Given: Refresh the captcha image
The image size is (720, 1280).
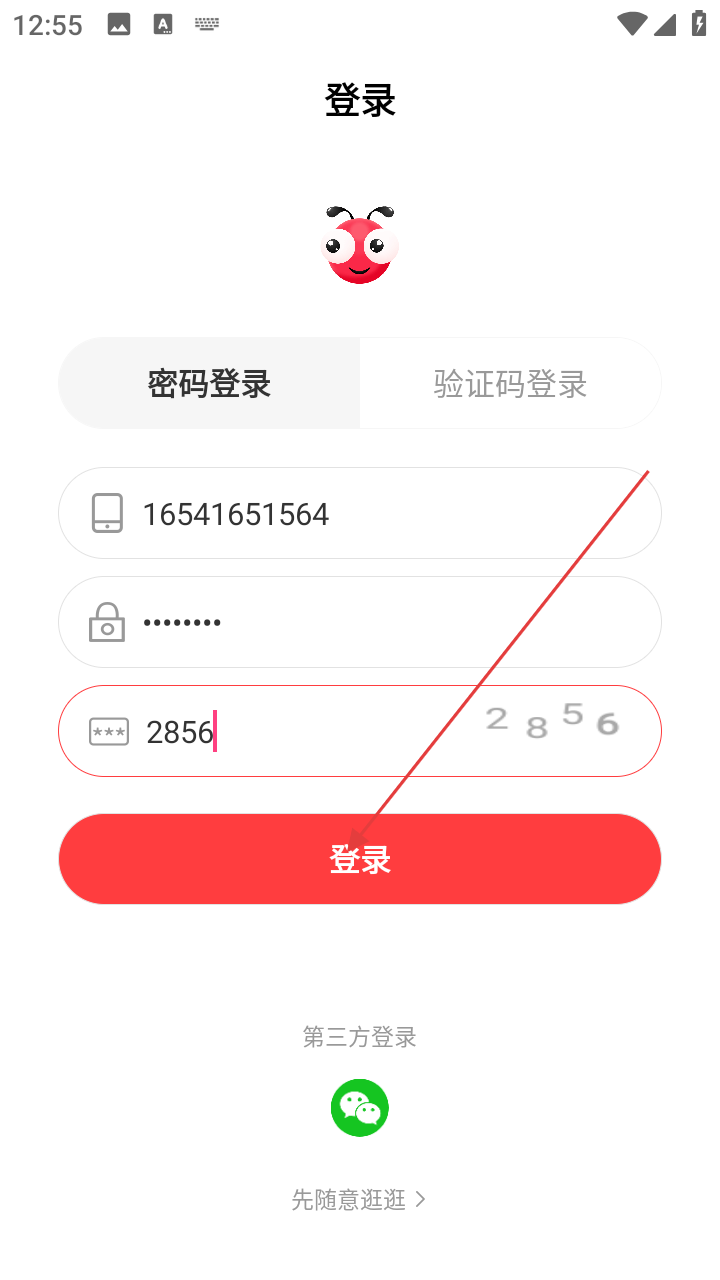Looking at the screenshot, I should click(x=552, y=721).
